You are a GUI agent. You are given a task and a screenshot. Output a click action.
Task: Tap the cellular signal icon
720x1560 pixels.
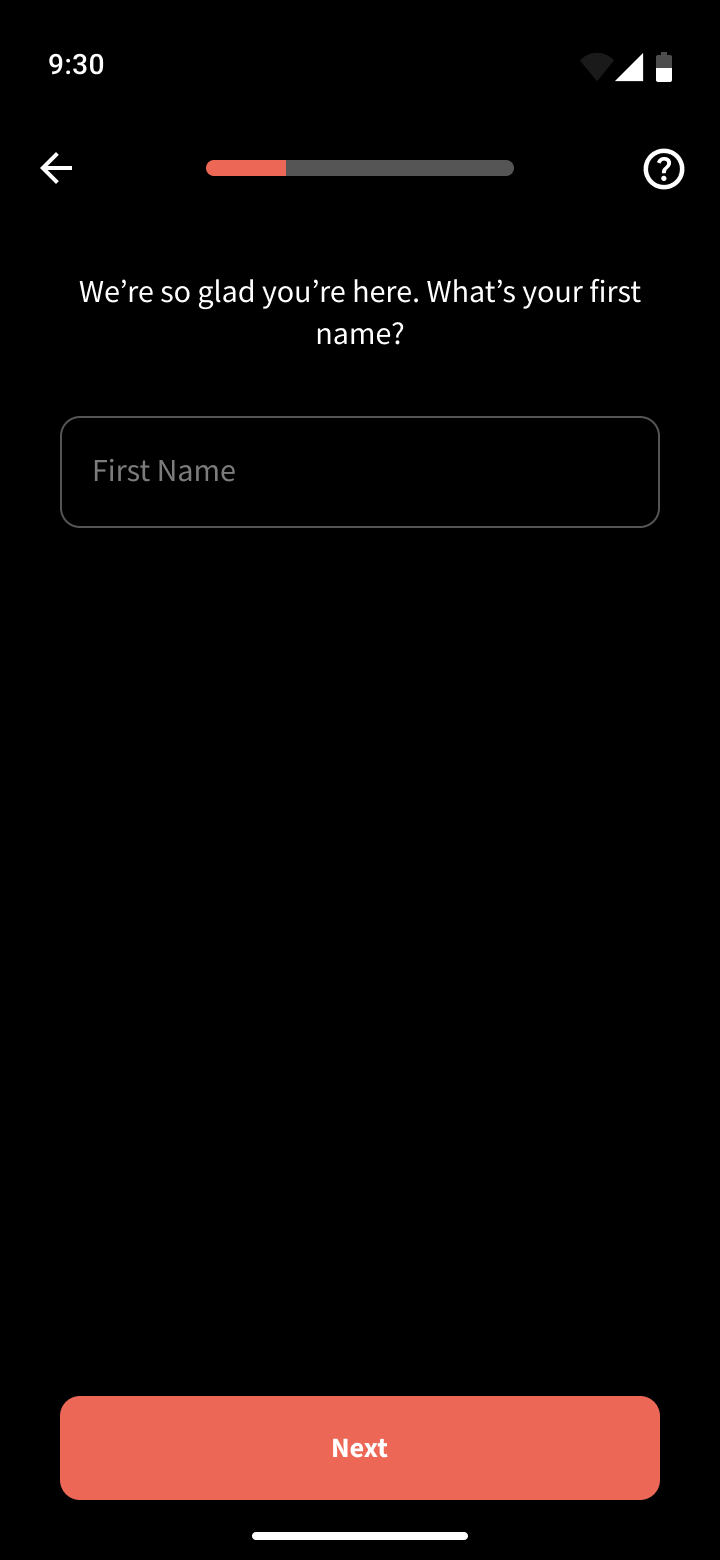click(x=630, y=64)
